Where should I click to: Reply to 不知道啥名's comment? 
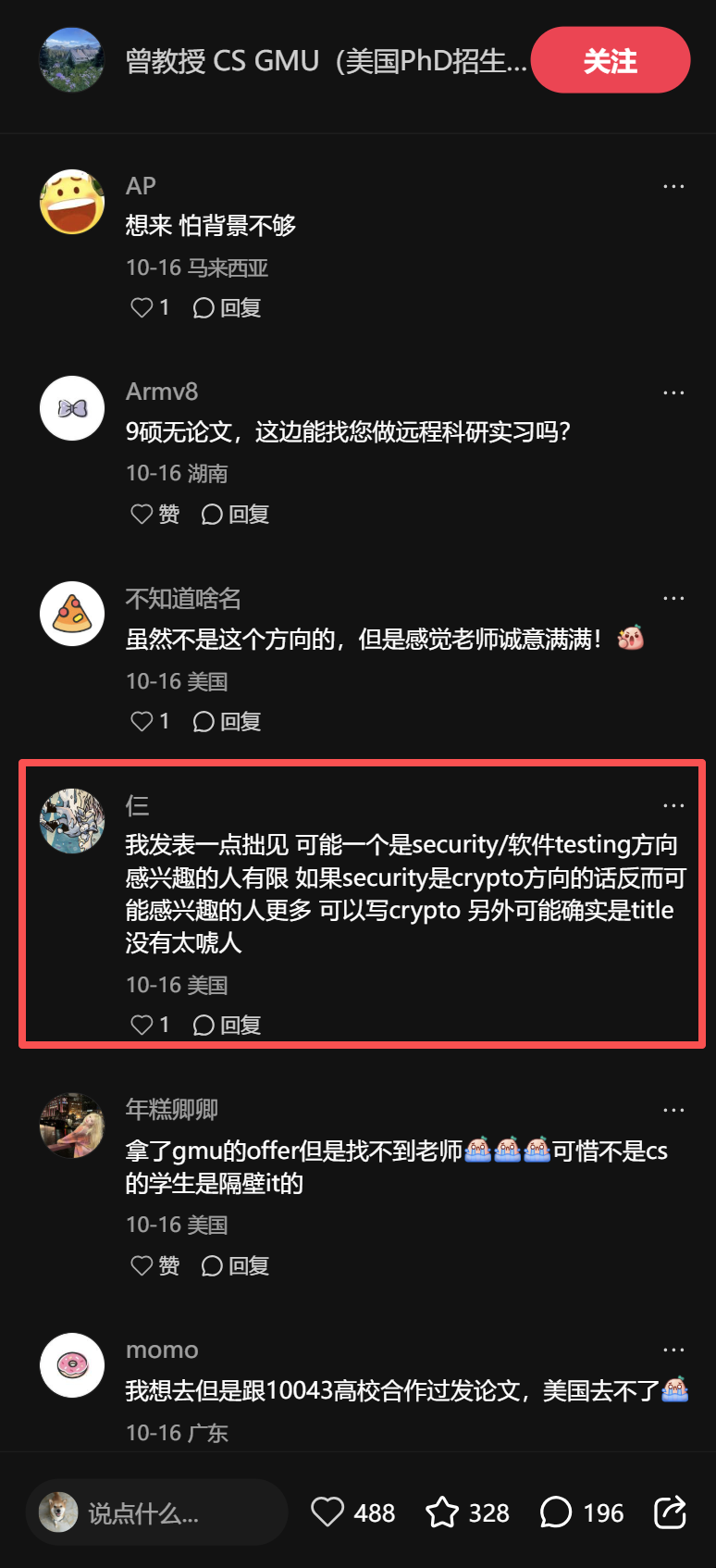(228, 721)
